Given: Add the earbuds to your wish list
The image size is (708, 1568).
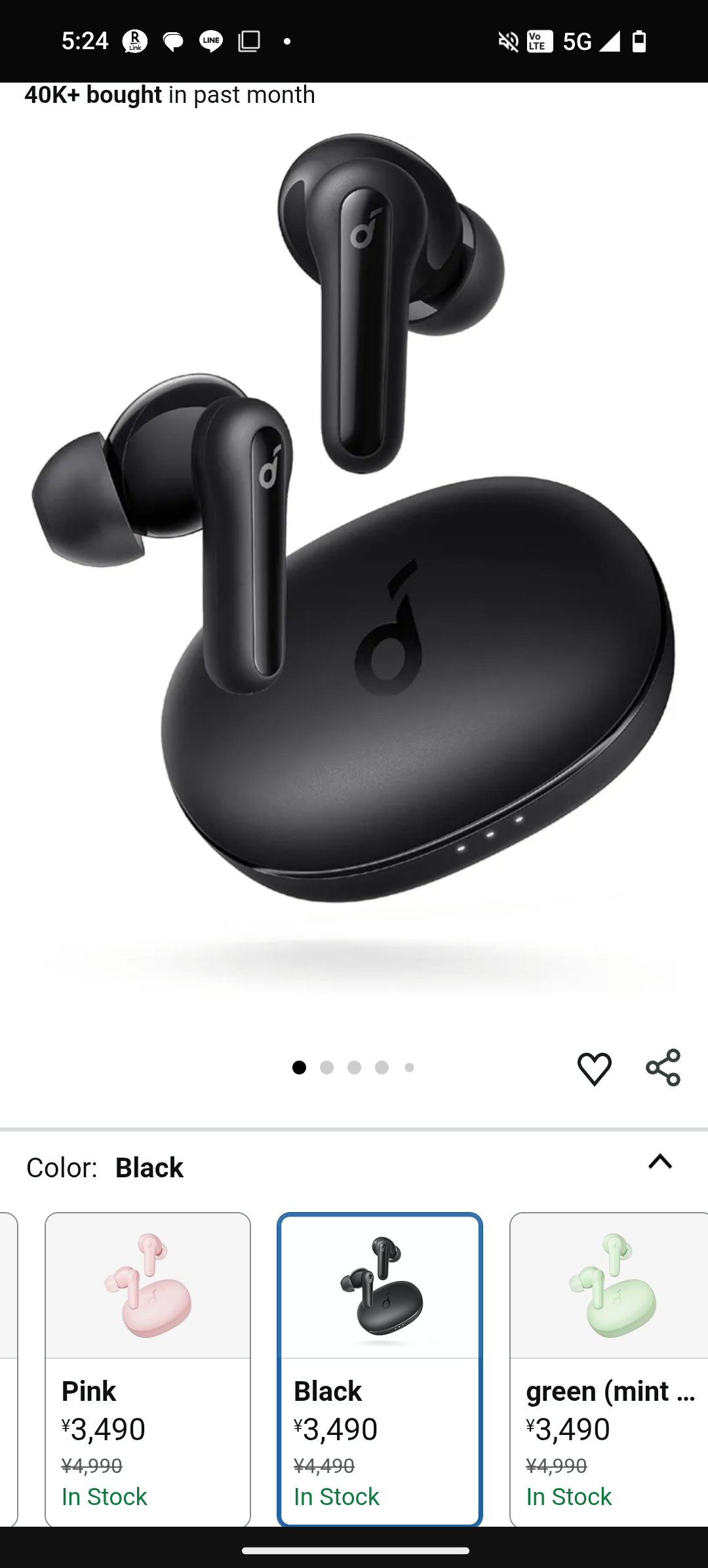Looking at the screenshot, I should 594,1068.
